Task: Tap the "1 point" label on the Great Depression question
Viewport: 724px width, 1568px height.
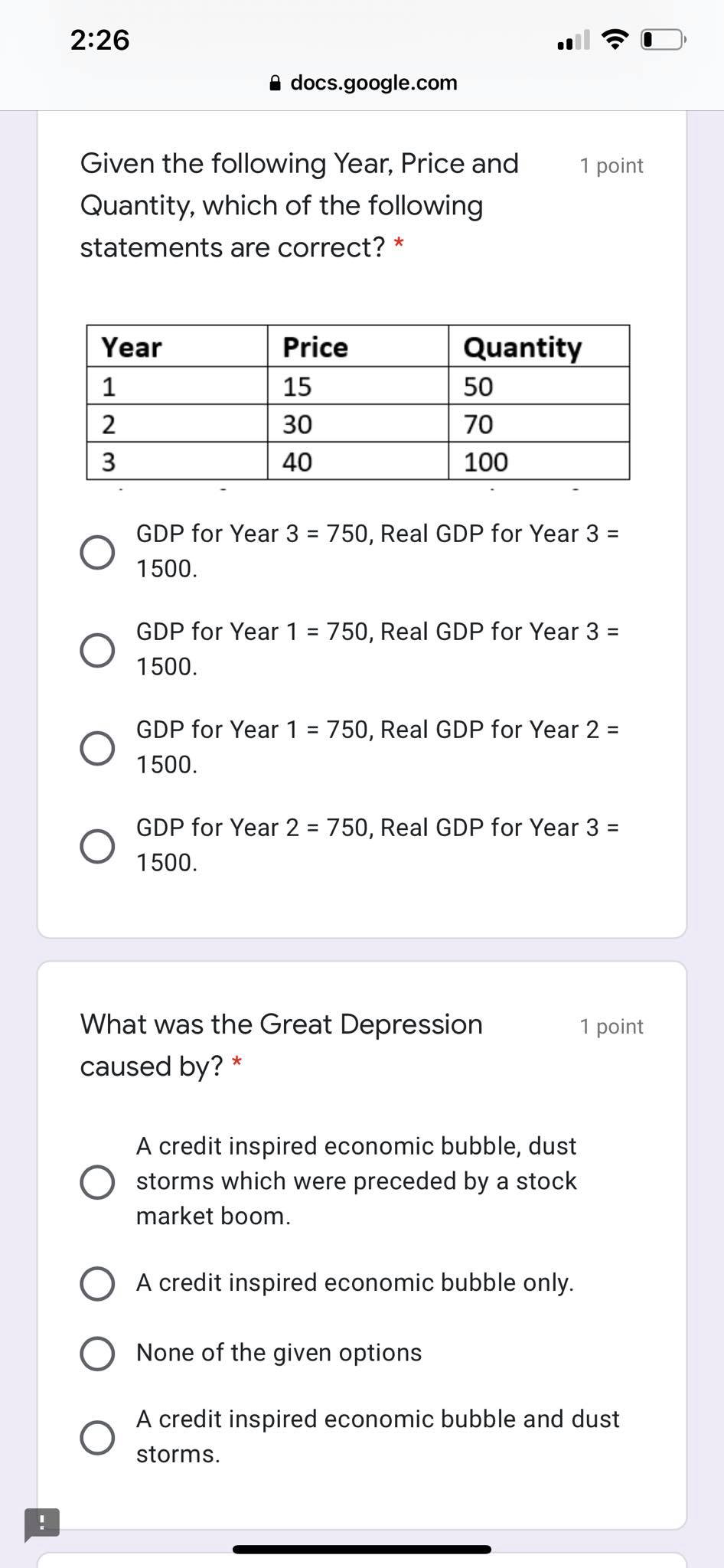Action: (612, 1026)
